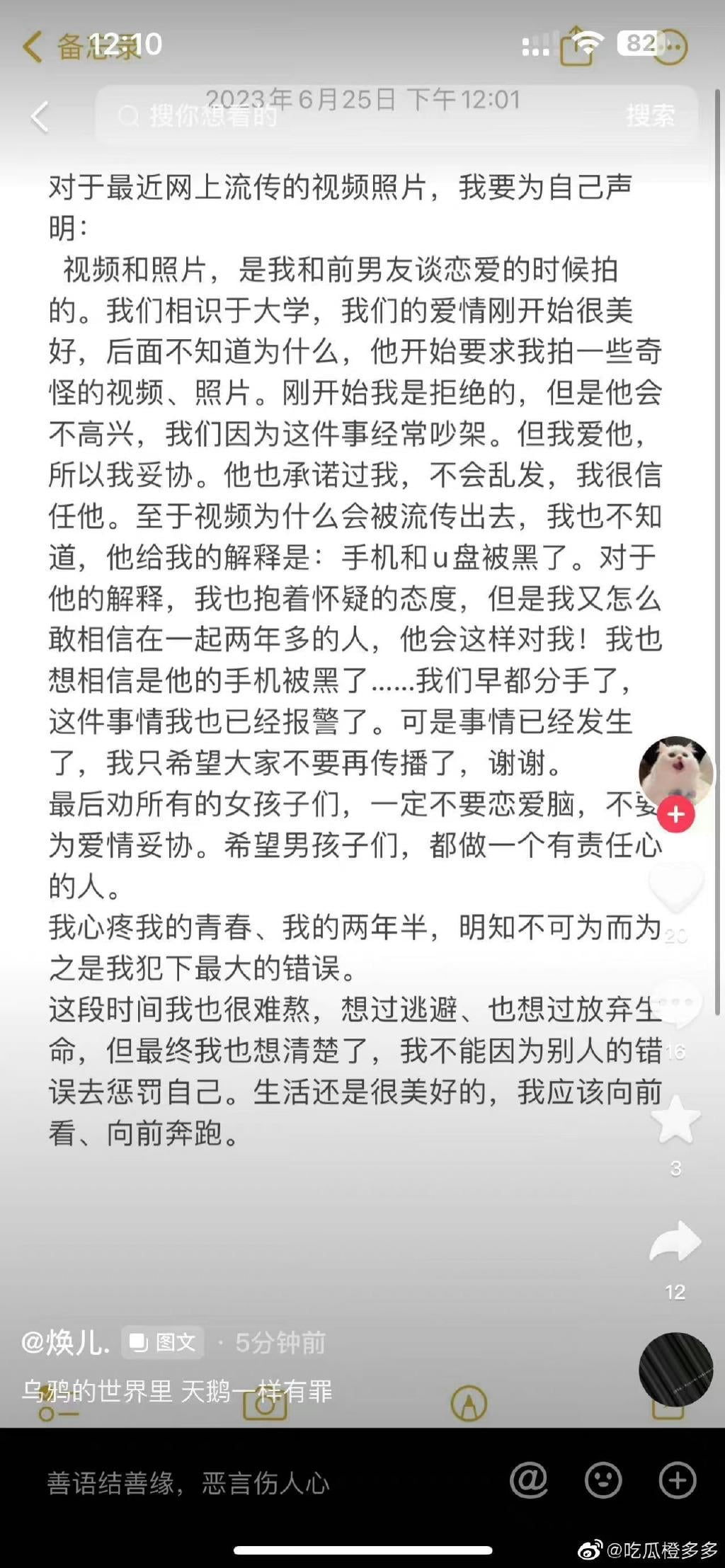Add this post to favorites star

tap(675, 1121)
